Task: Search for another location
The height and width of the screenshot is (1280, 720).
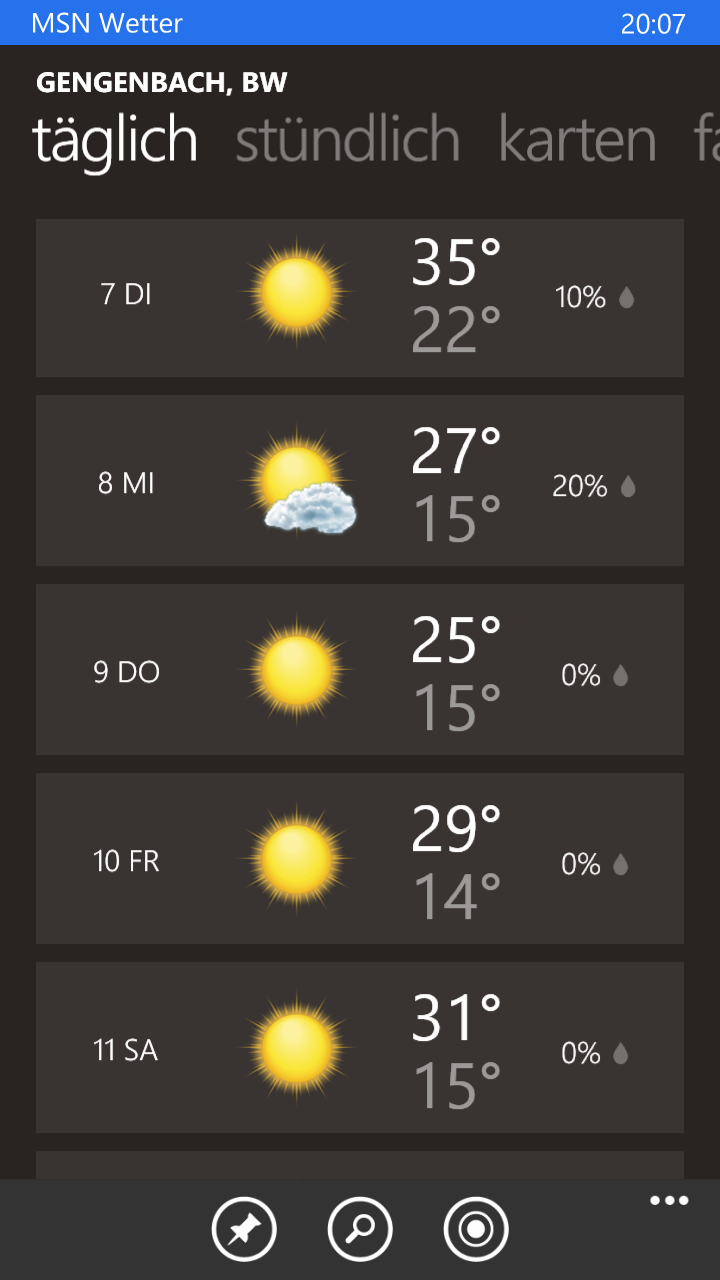Action: [x=360, y=1229]
